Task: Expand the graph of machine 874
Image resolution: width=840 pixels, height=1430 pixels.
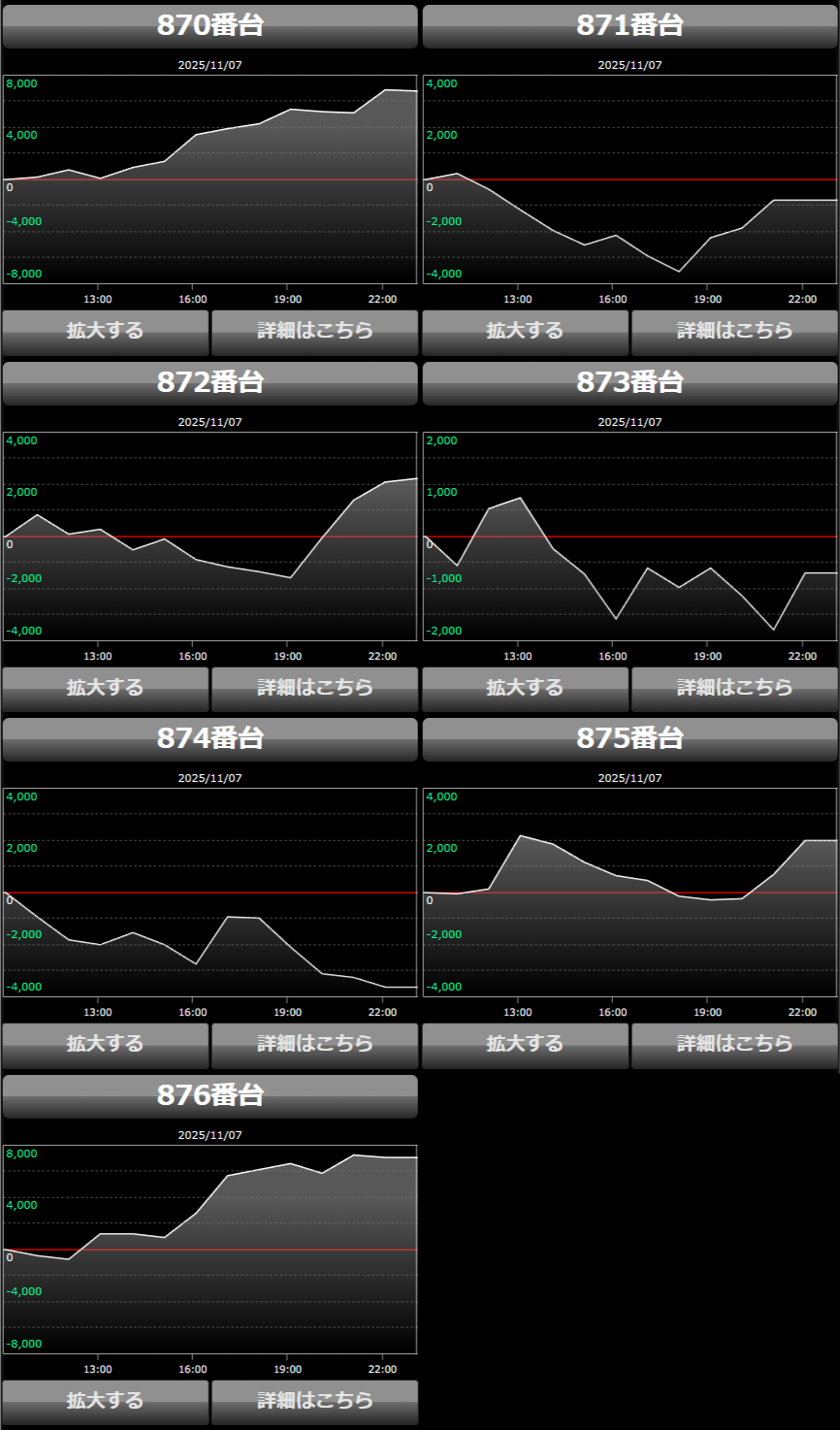Action: 105,1044
